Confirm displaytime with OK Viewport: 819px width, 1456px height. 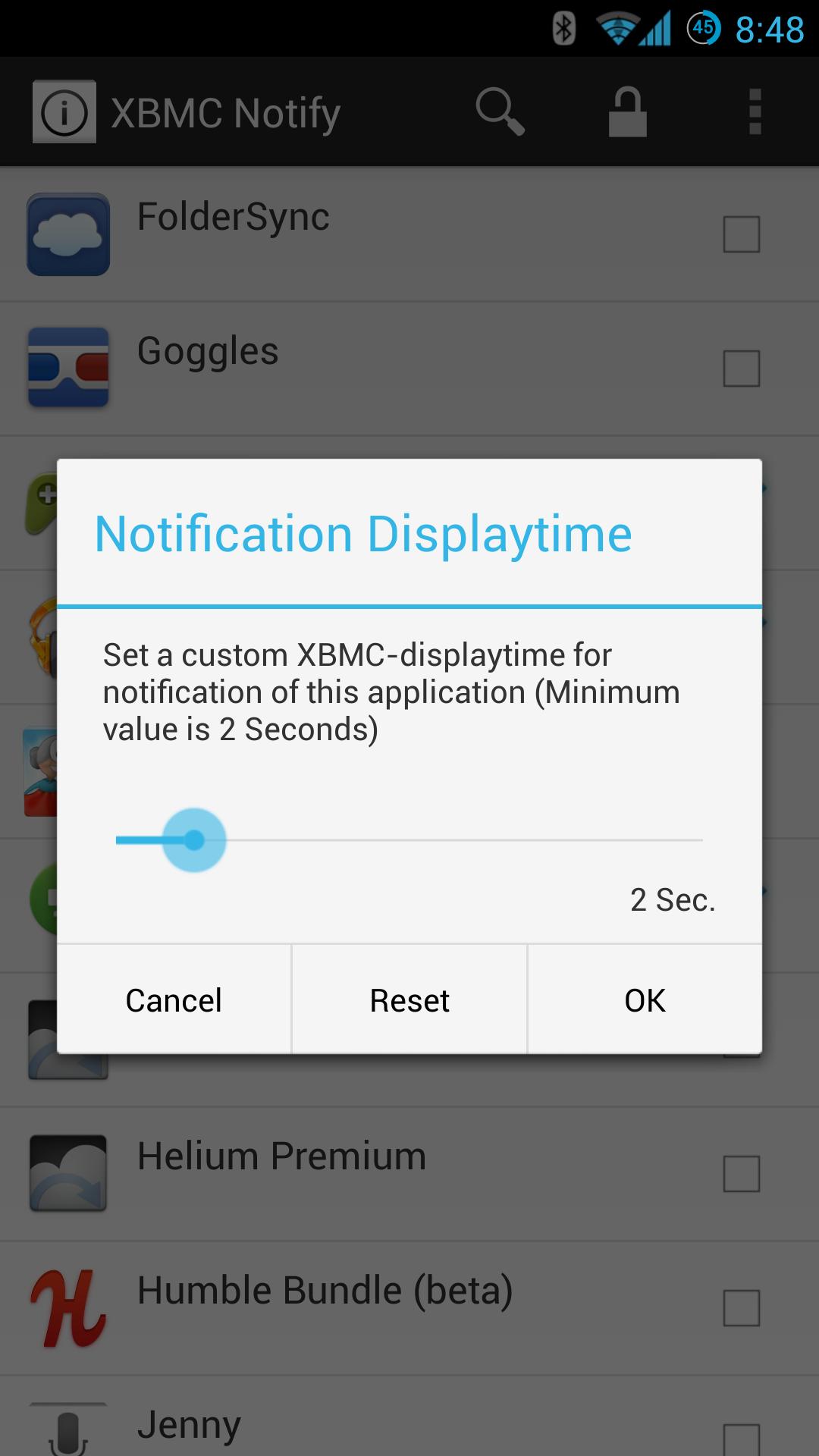(x=645, y=1000)
